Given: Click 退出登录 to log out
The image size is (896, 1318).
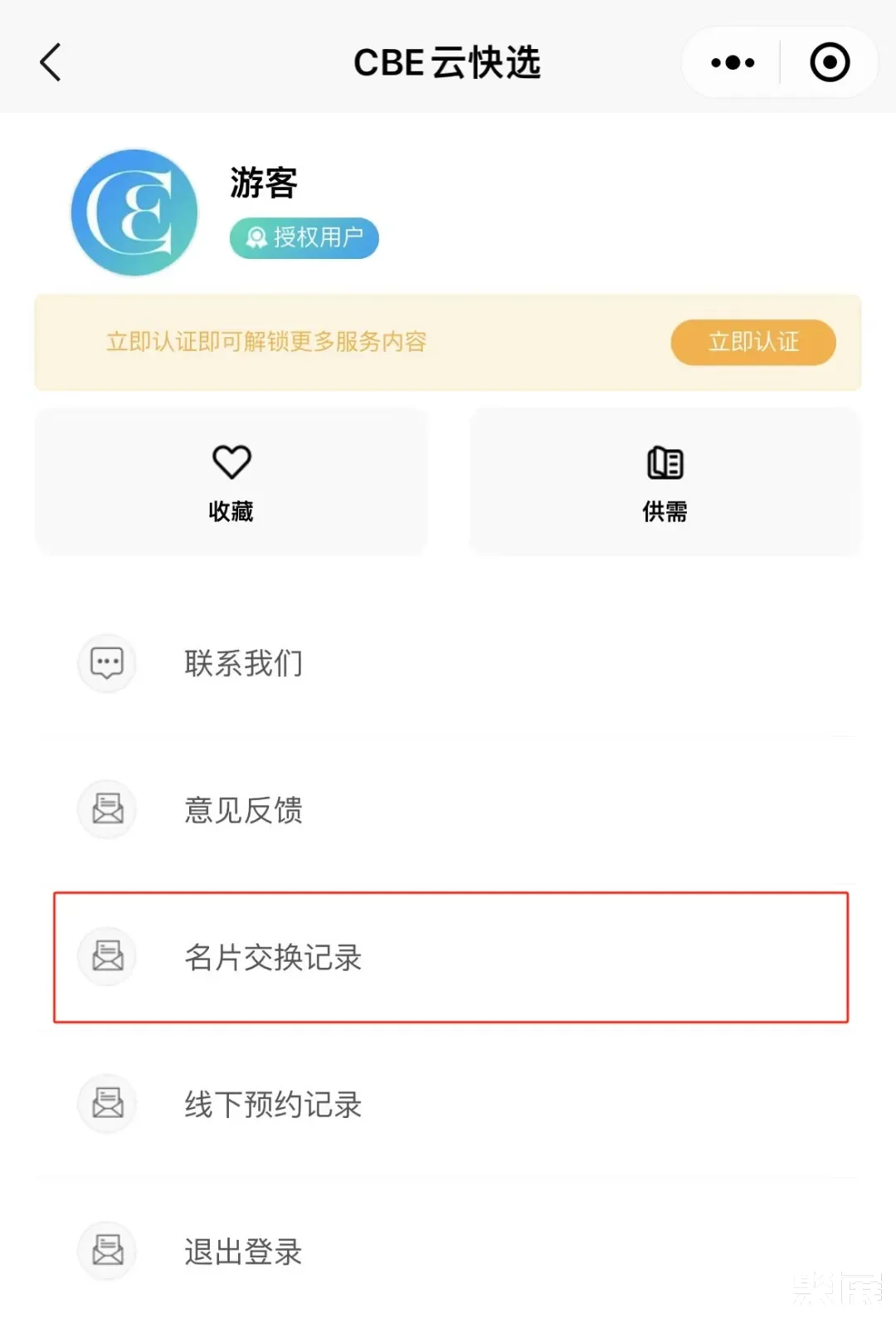Looking at the screenshot, I should point(242,1252).
